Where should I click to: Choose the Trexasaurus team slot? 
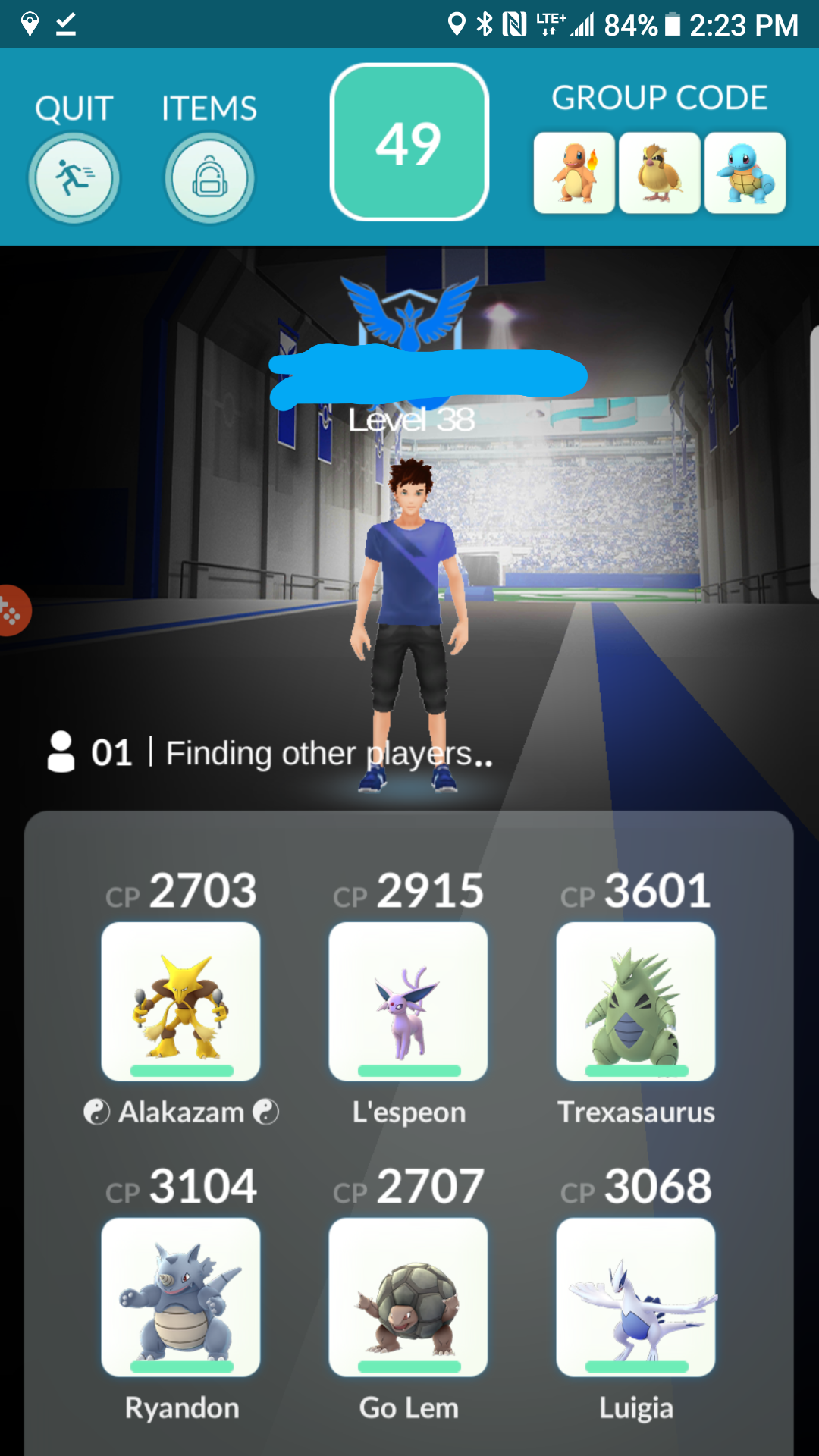click(x=636, y=1001)
